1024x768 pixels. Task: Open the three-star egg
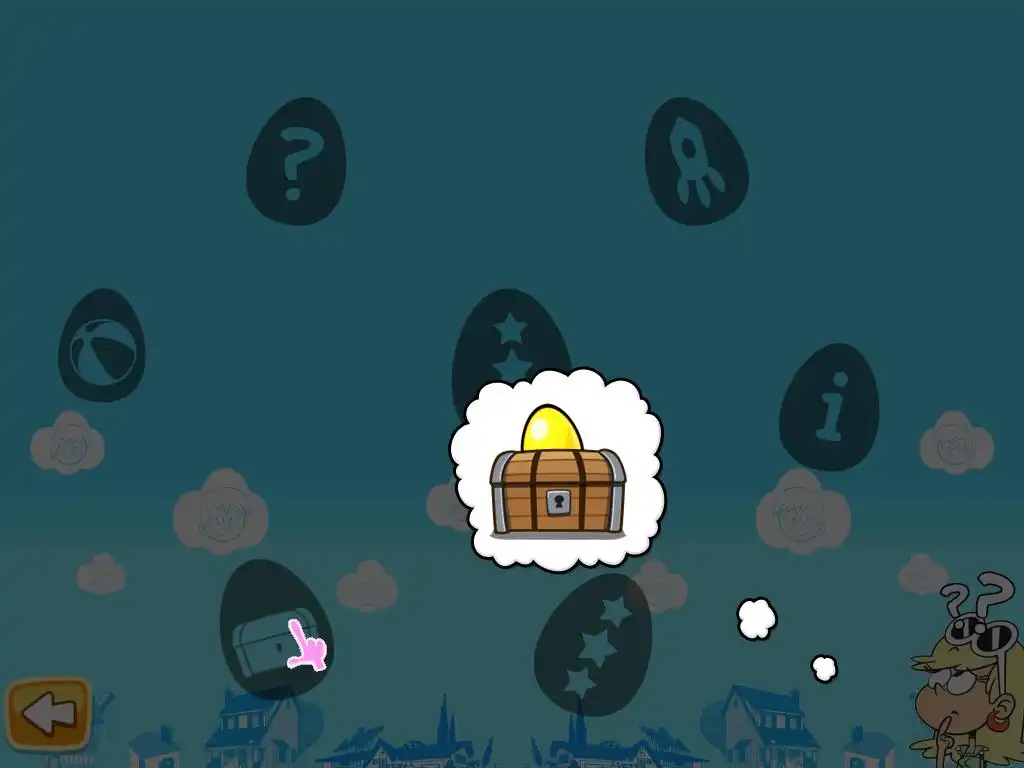[592, 644]
